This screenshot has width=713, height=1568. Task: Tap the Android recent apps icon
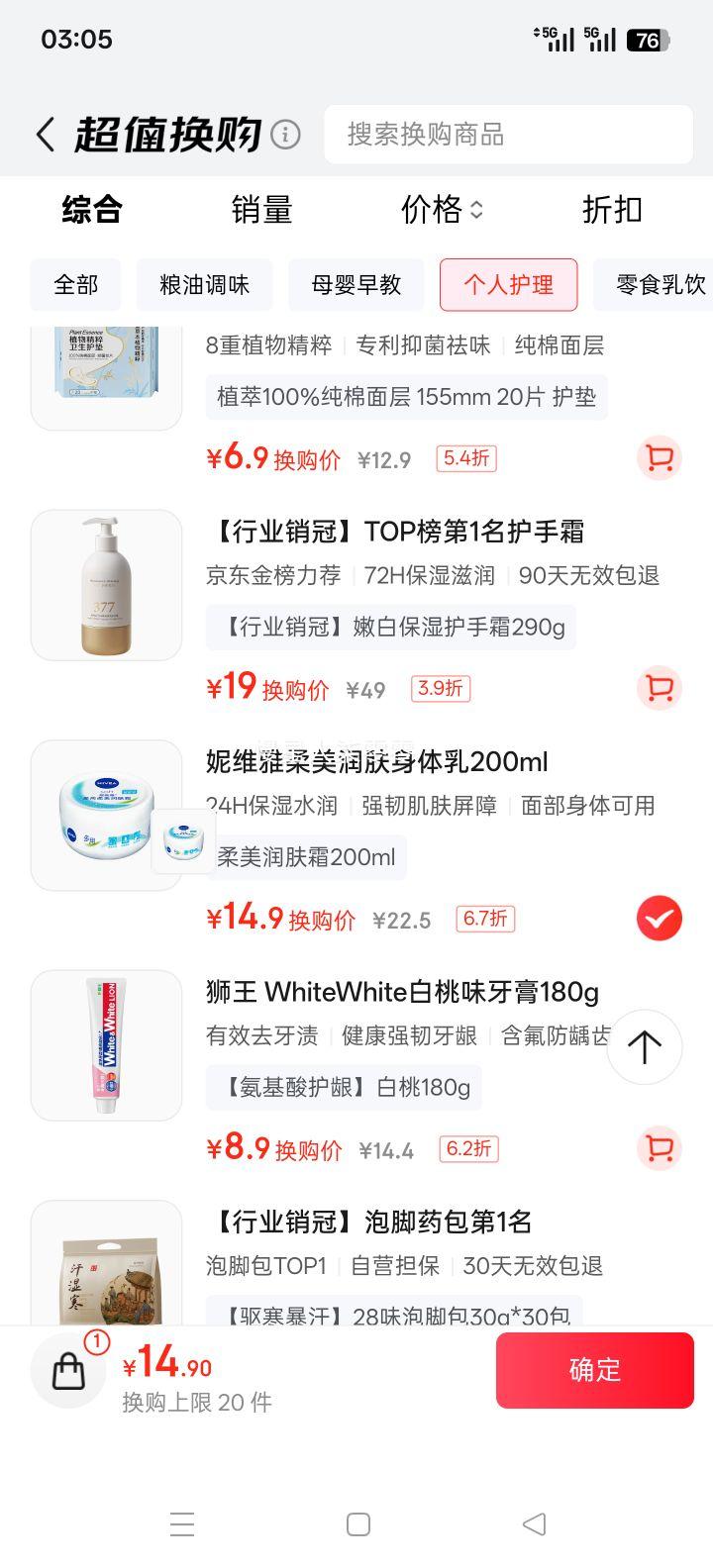point(182,1524)
